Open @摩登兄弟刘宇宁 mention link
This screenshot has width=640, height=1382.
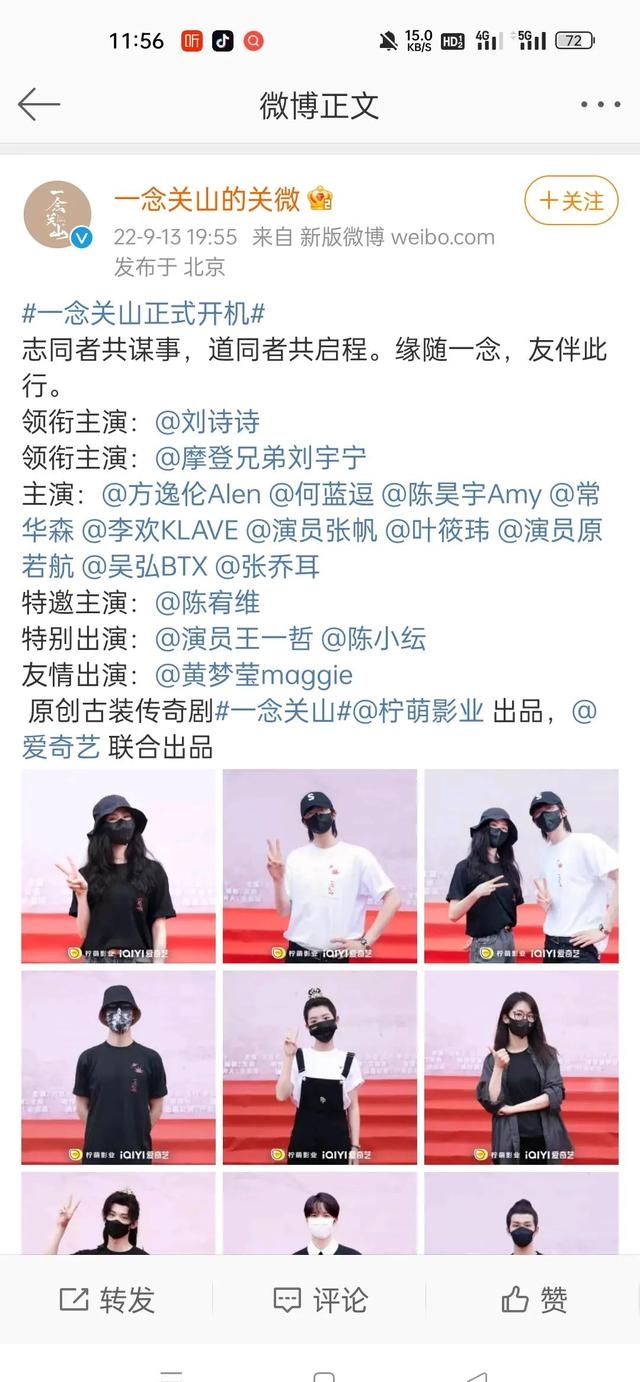coord(261,458)
